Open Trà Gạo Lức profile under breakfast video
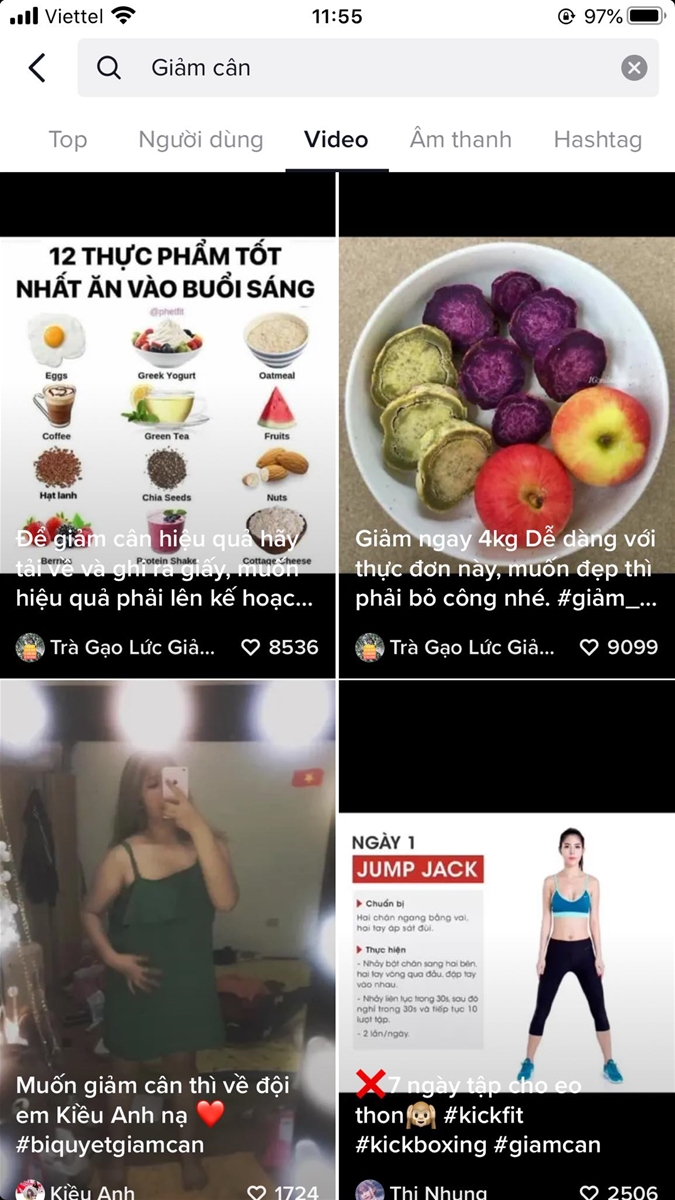 (x=116, y=647)
